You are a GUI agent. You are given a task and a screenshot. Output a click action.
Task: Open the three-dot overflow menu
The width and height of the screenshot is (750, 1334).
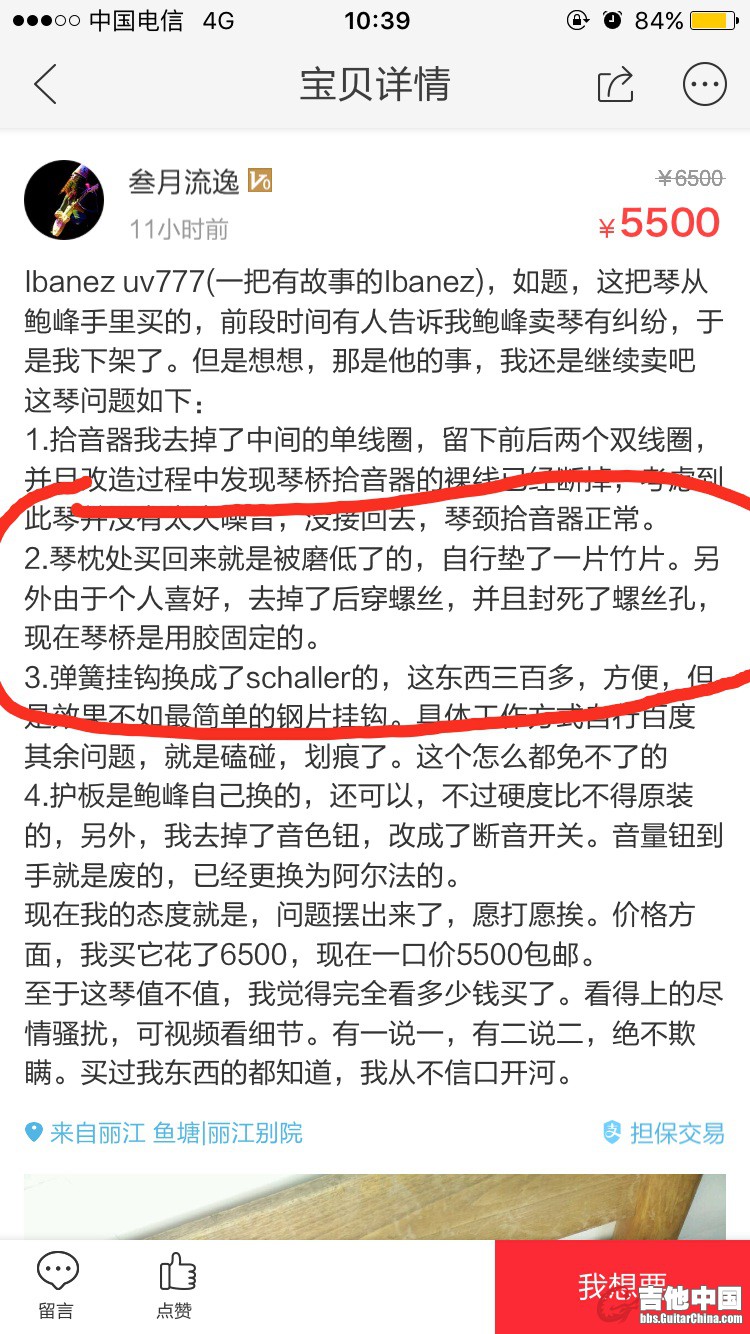(x=704, y=85)
